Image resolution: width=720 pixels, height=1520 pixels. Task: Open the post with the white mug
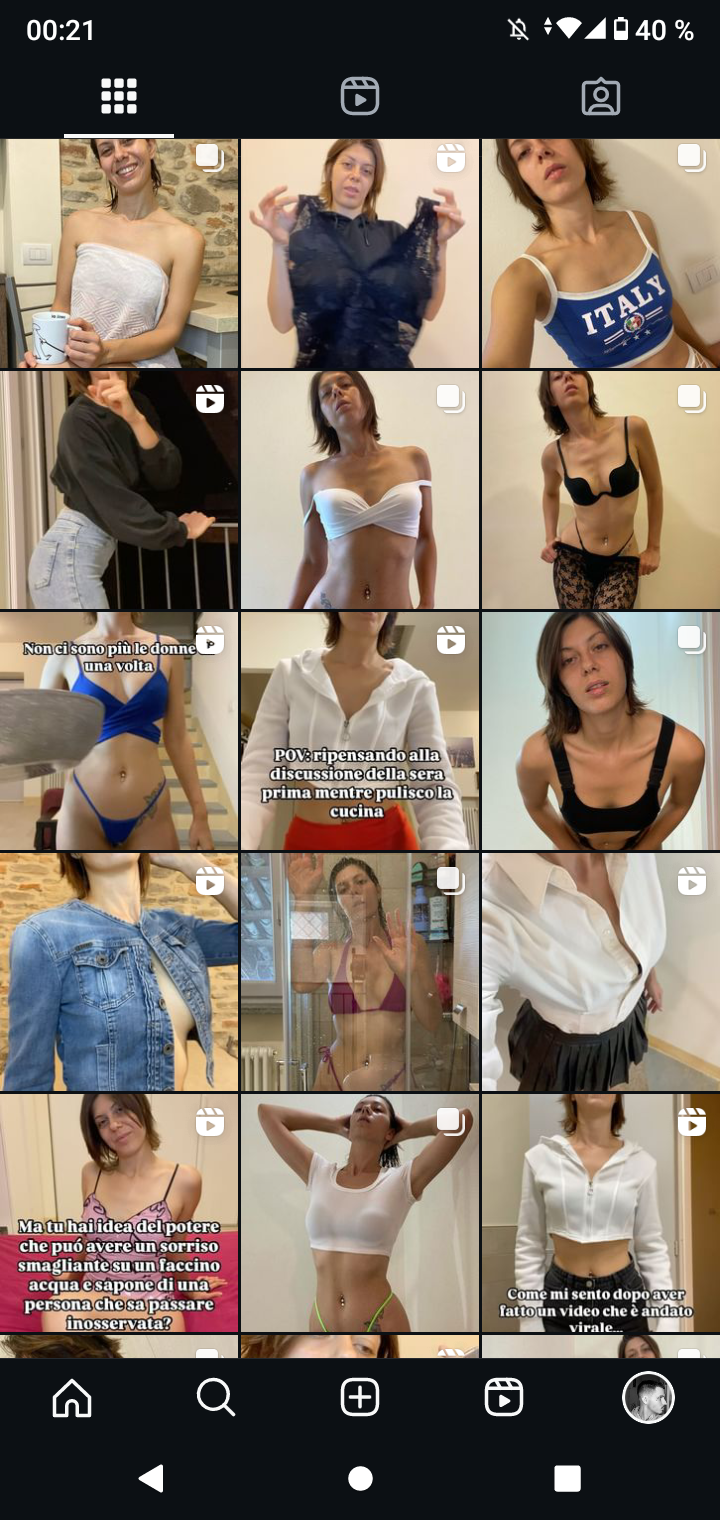coord(119,254)
